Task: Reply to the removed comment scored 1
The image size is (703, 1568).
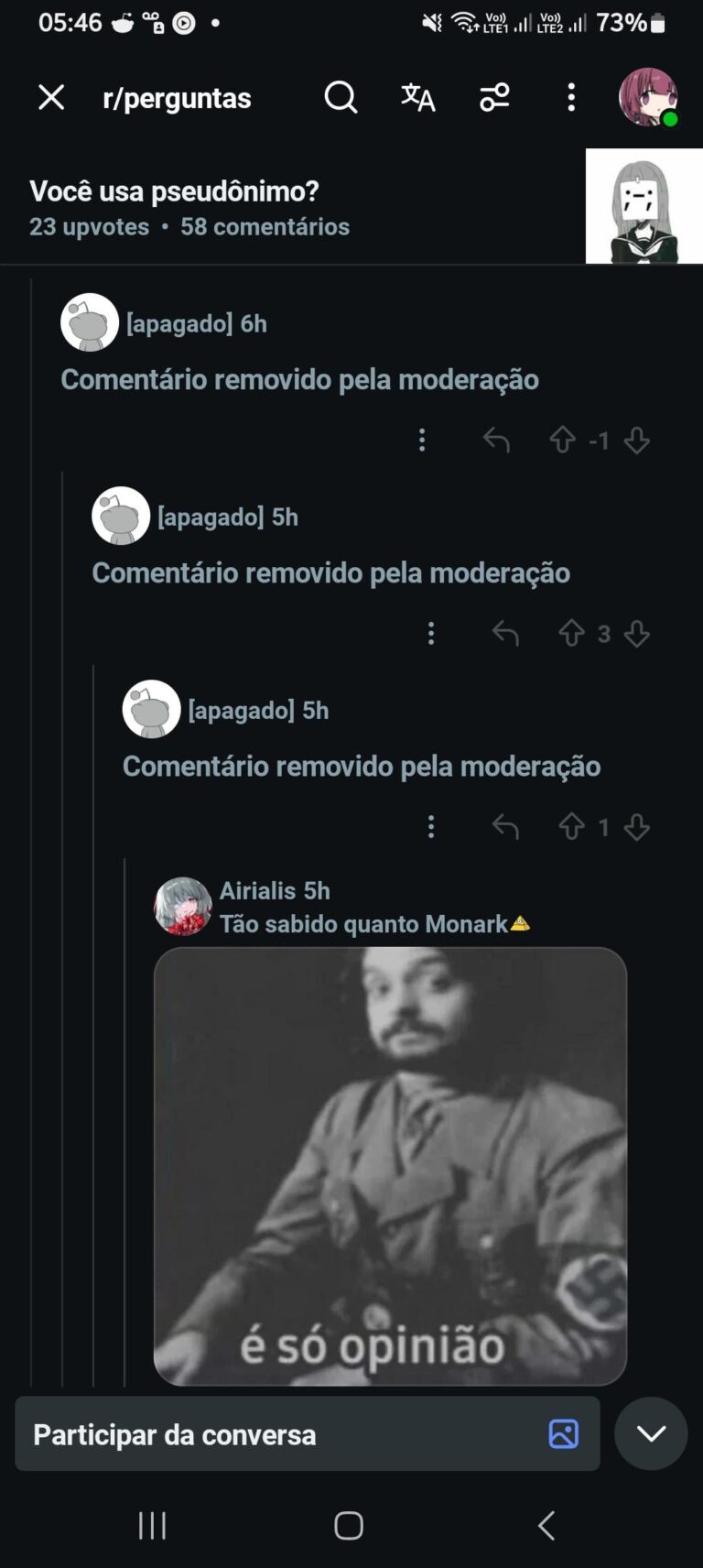Action: click(505, 827)
